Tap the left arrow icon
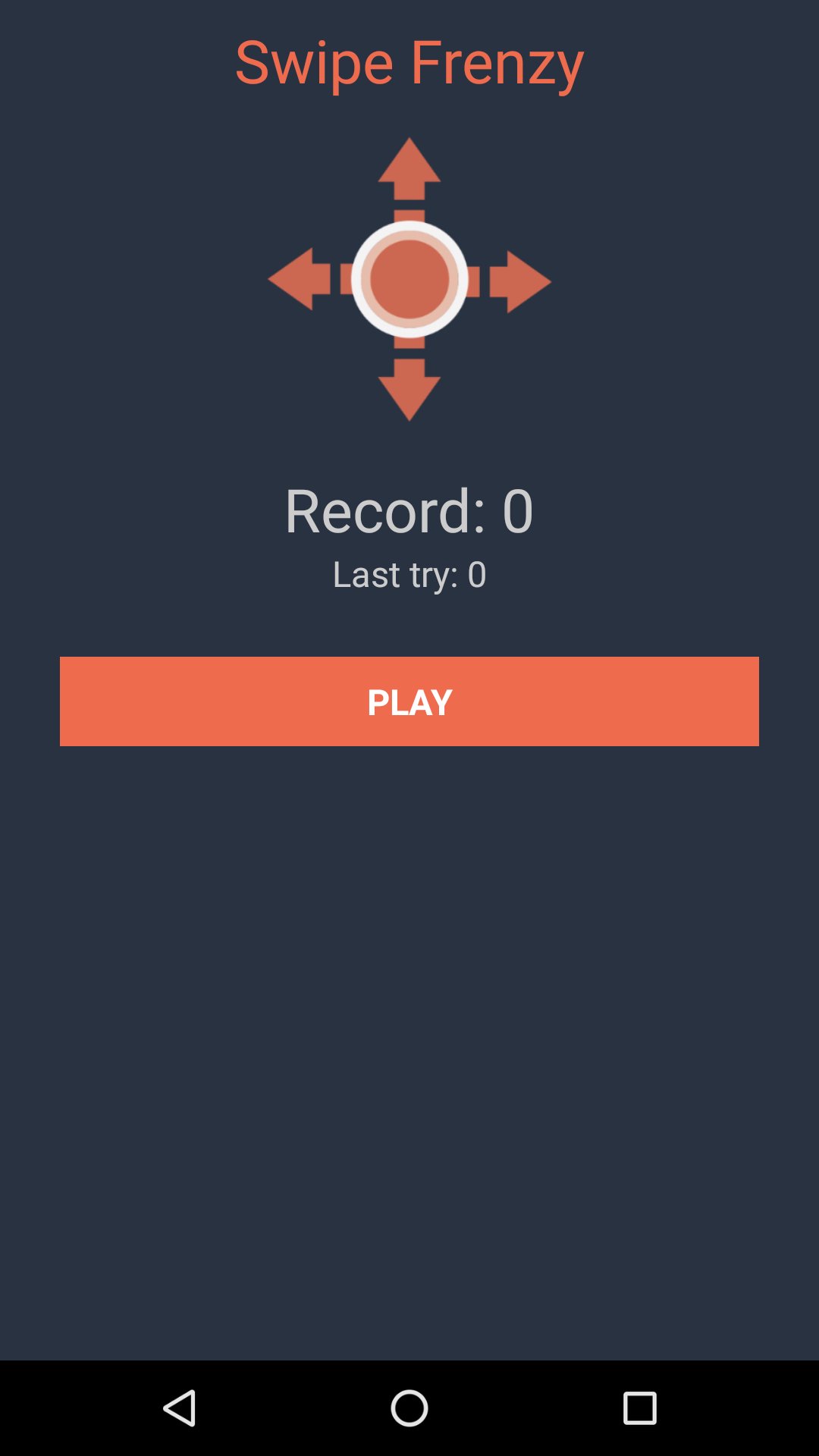This screenshot has width=819, height=1456. pos(300,278)
